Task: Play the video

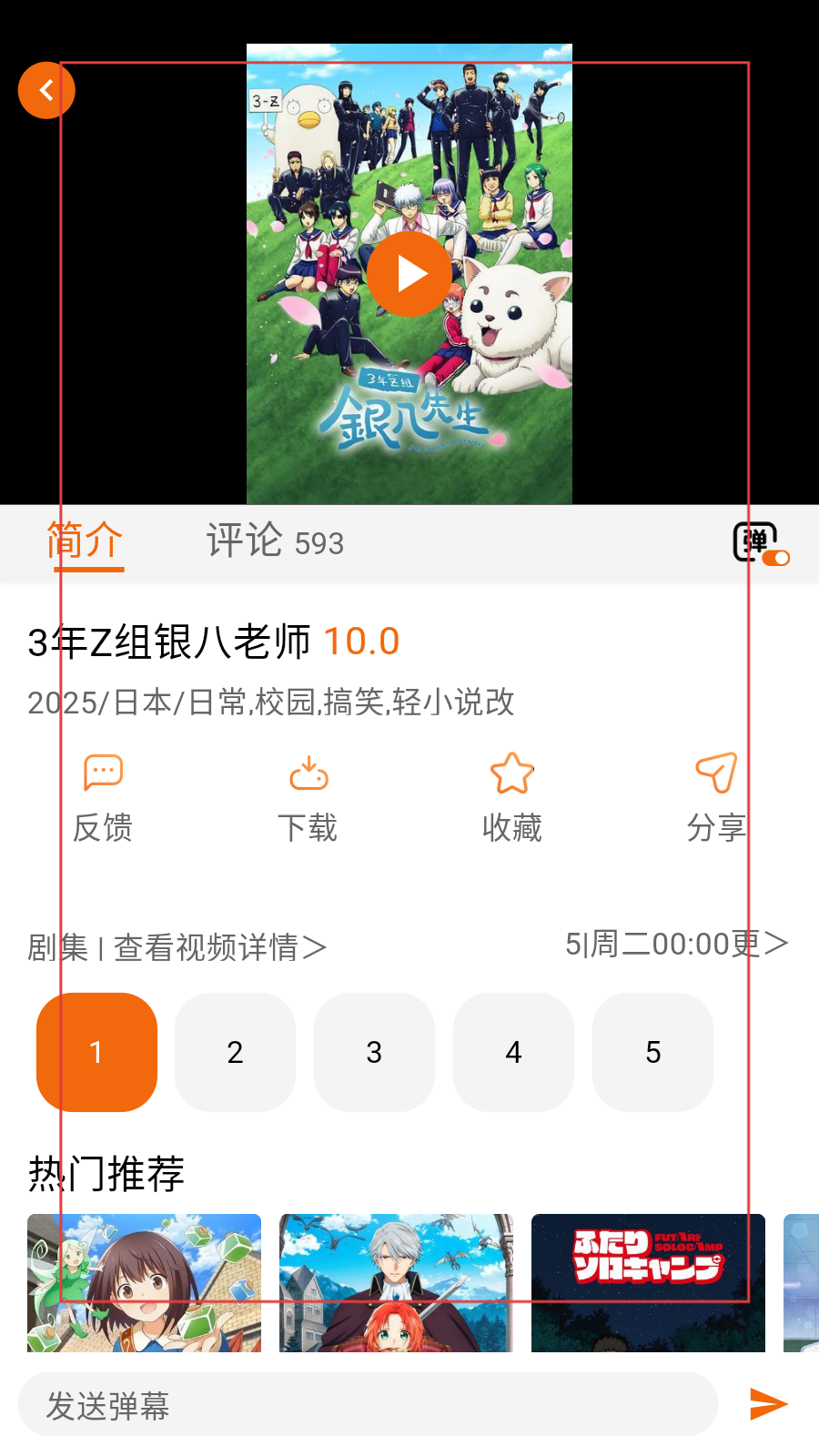Action: pyautogui.click(x=409, y=274)
